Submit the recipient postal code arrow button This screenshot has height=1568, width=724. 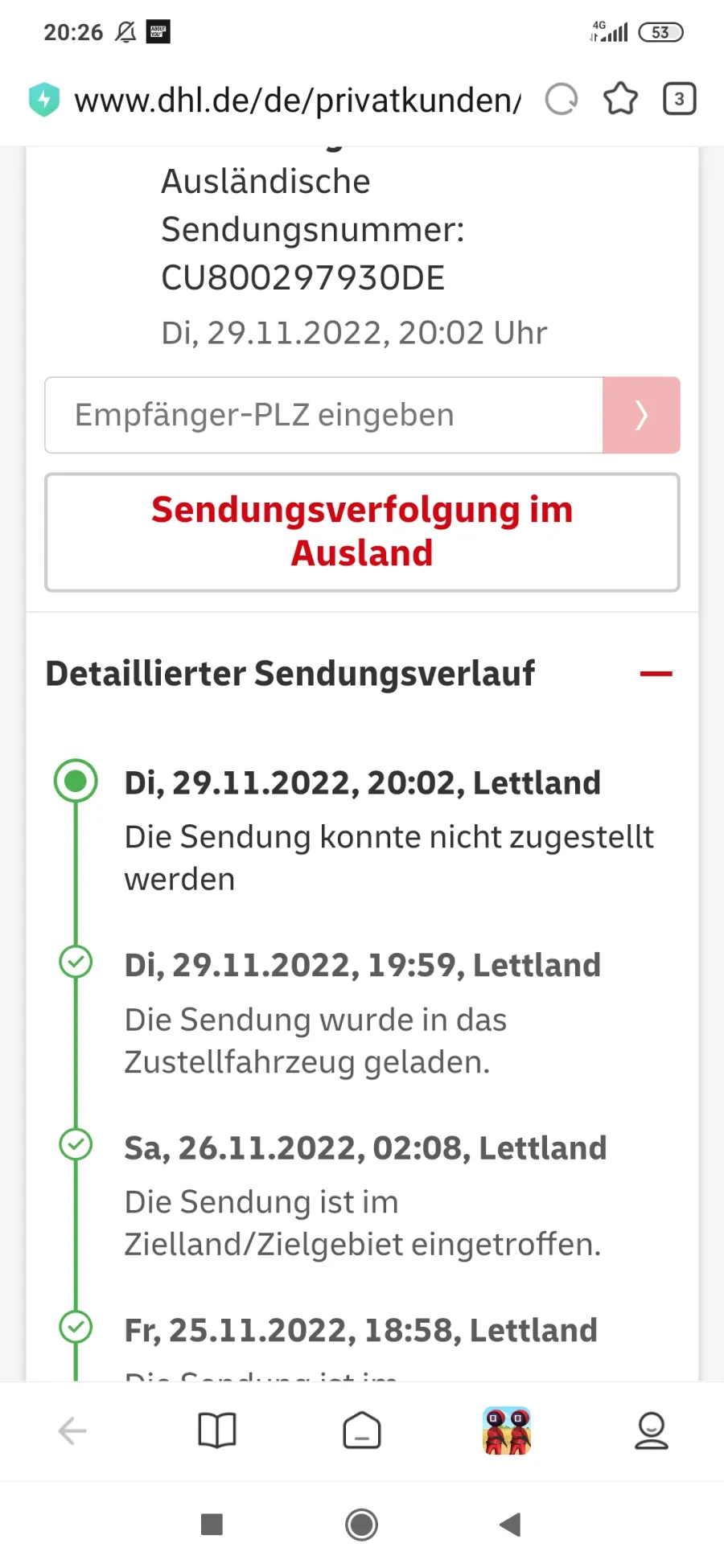point(641,415)
